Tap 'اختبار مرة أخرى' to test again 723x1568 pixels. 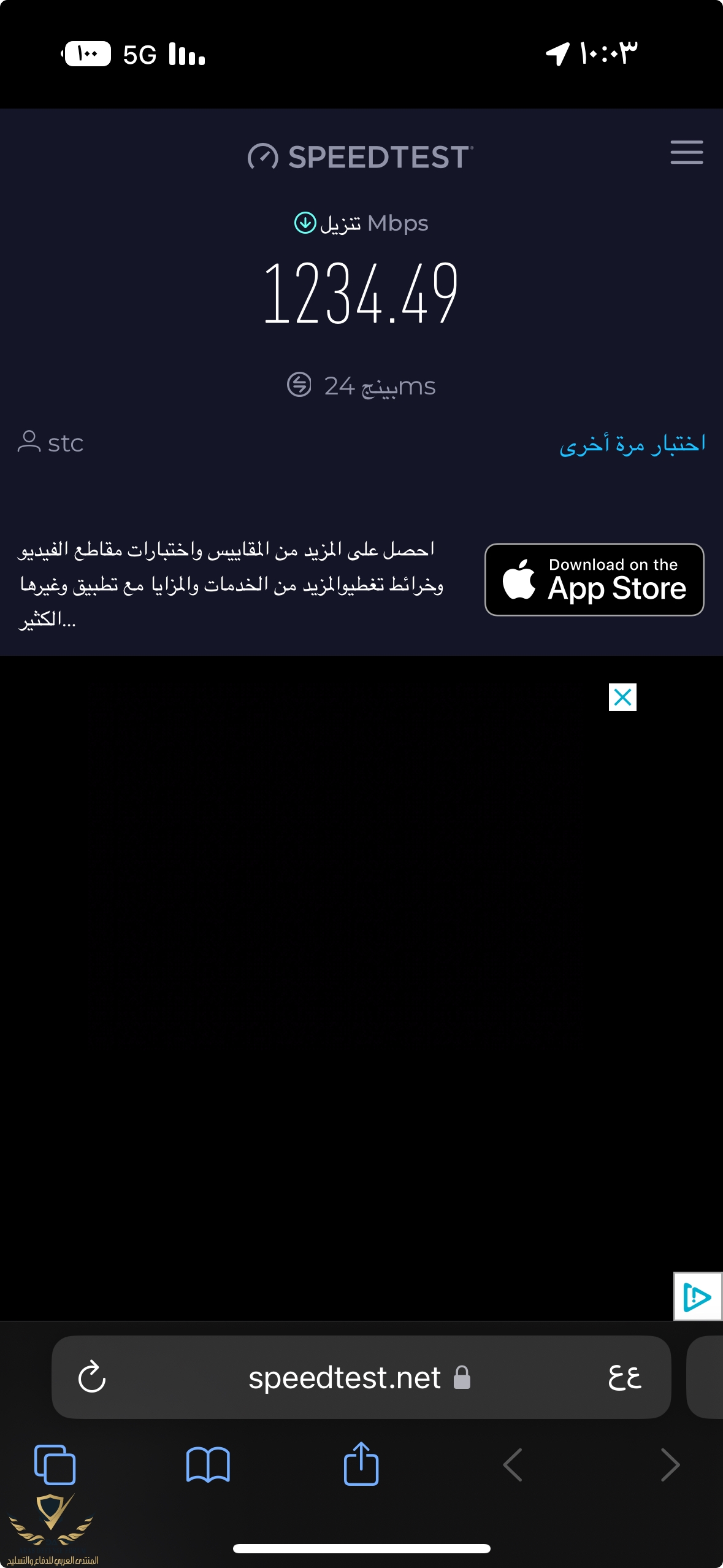coord(632,444)
